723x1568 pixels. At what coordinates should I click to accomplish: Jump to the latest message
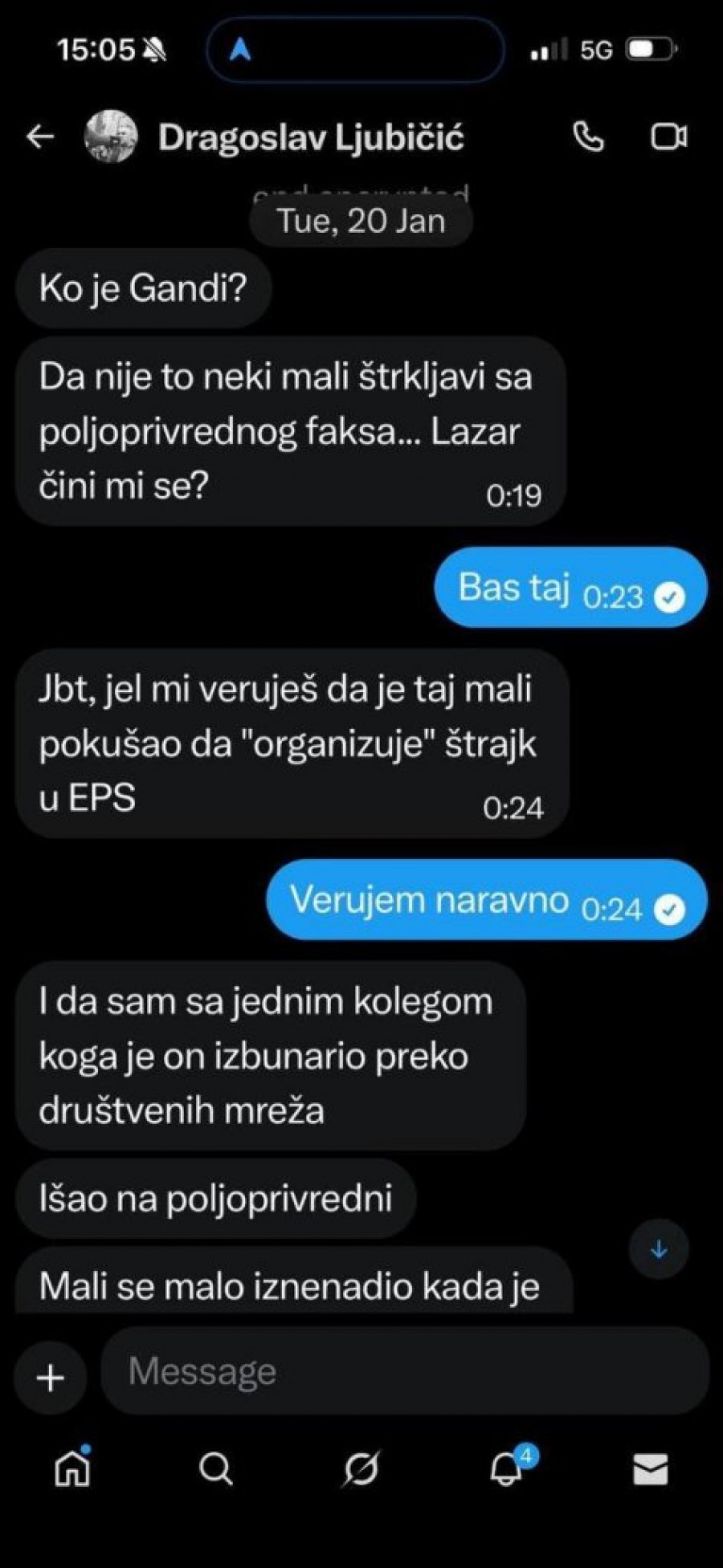[x=659, y=1249]
